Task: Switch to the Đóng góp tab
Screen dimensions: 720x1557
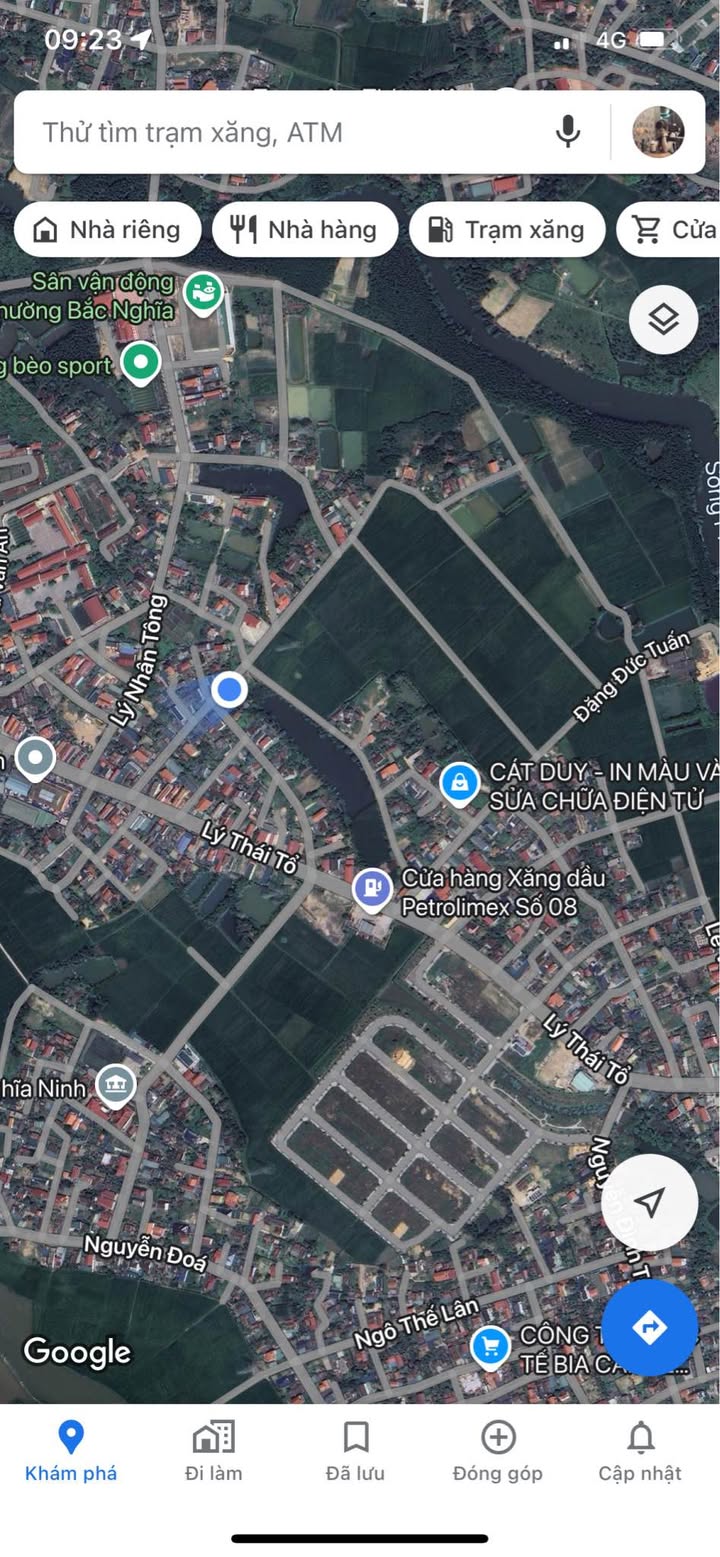Action: 497,1451
